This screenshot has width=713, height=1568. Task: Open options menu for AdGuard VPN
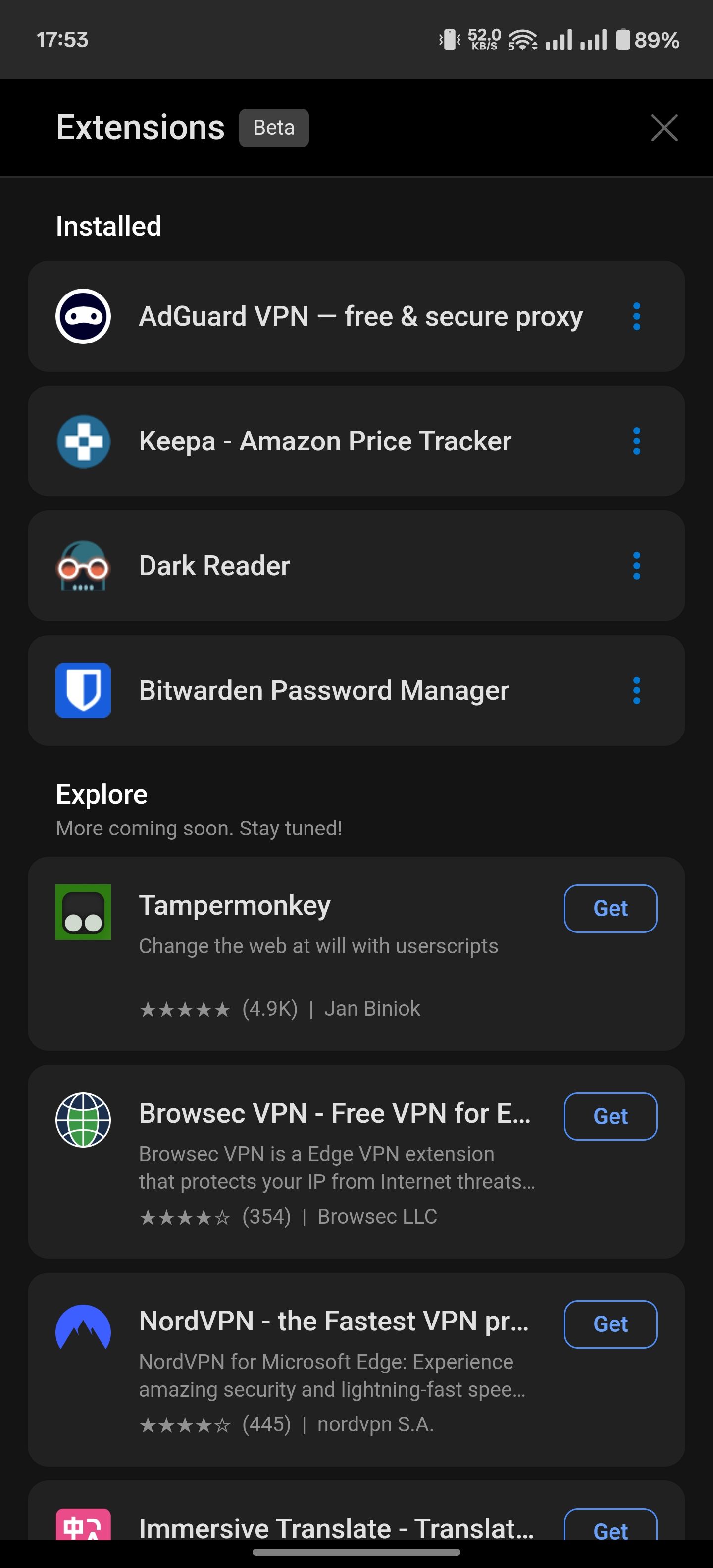(x=636, y=317)
